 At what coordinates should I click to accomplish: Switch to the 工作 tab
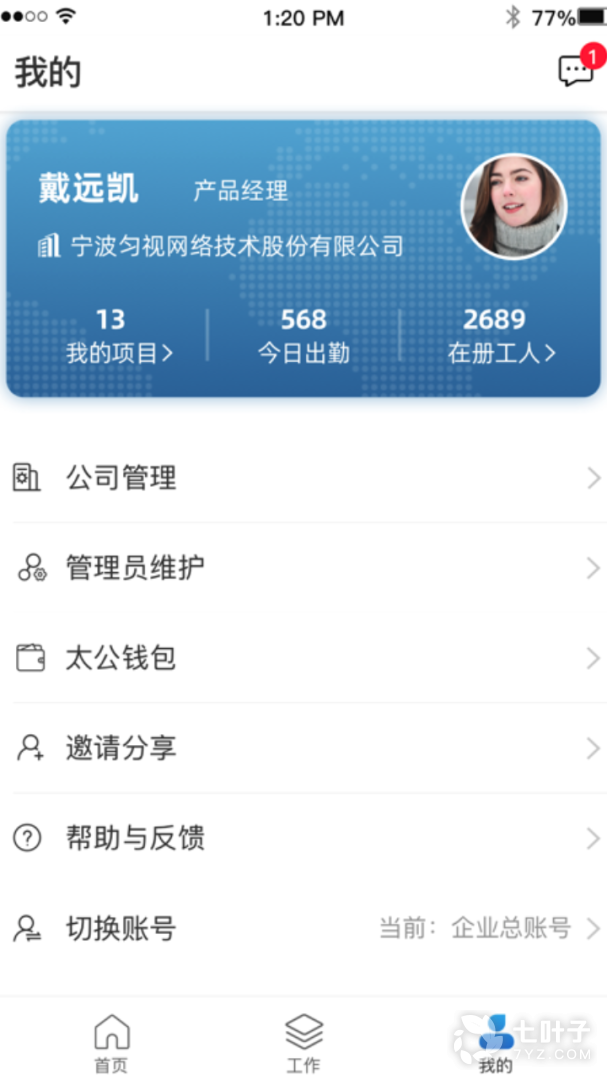[303, 1043]
